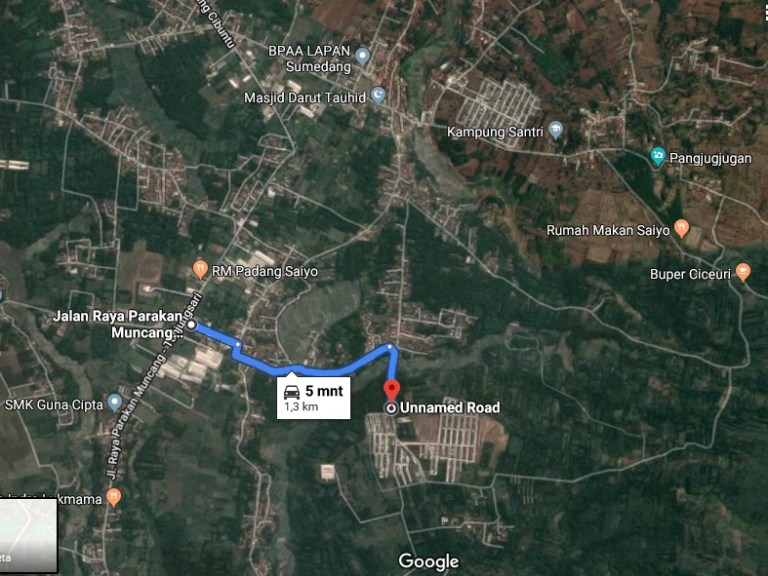
Task: Open the Pangjugjugan place marker
Action: 657,156
